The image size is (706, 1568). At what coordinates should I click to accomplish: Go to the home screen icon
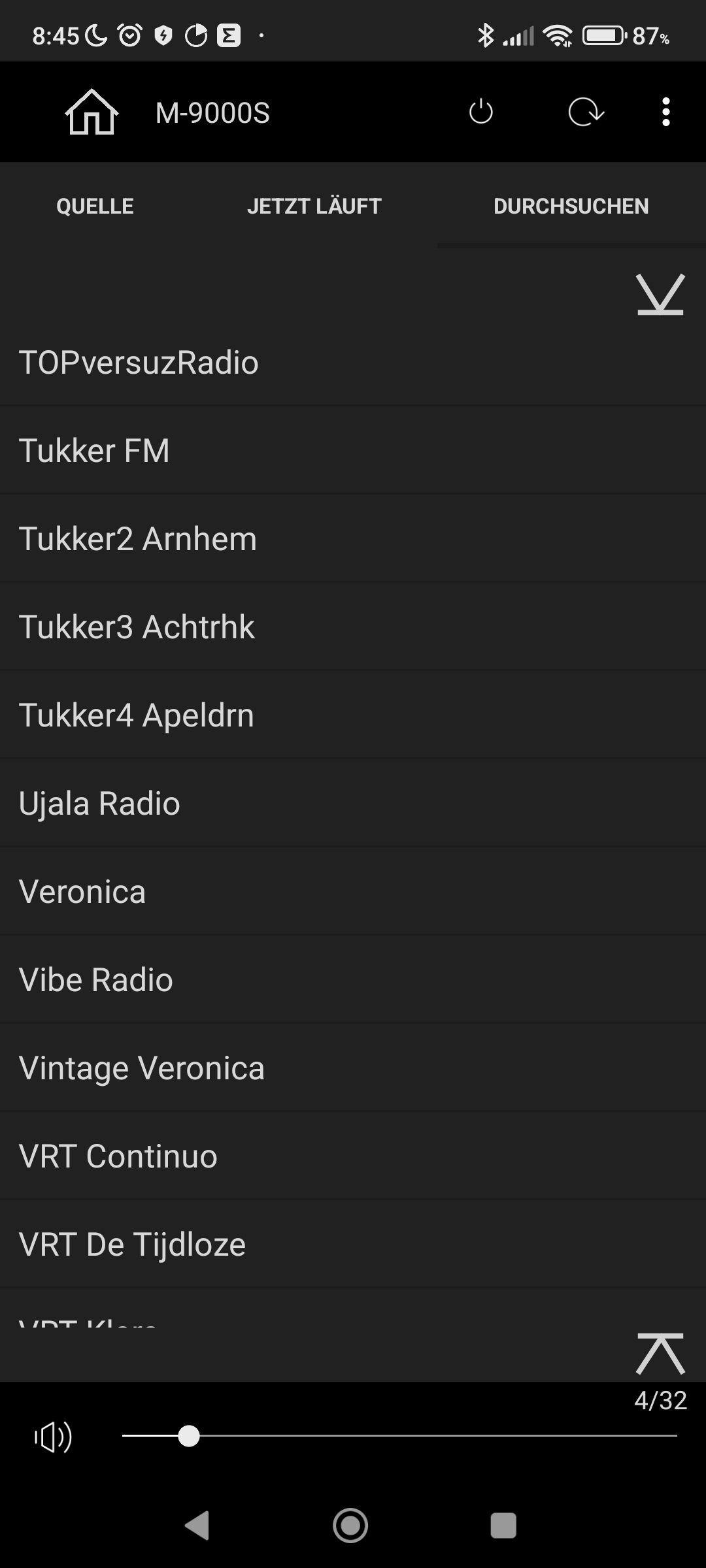[x=92, y=112]
